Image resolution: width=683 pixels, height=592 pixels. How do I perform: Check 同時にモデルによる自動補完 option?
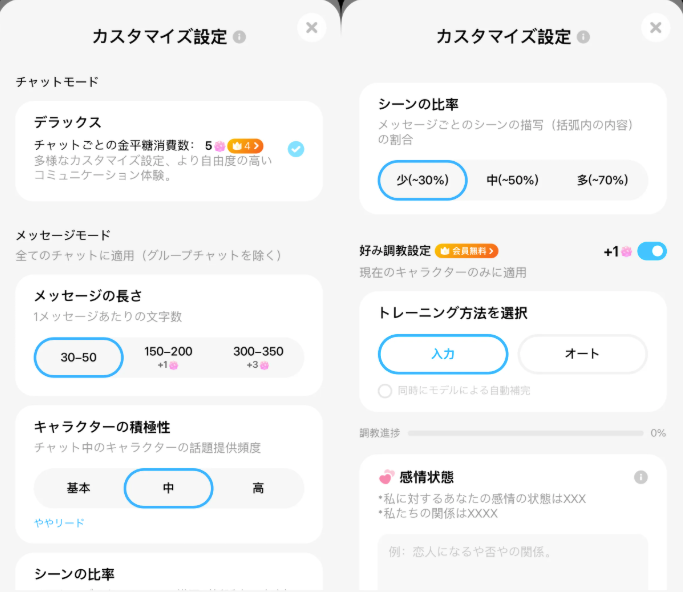[x=385, y=390]
